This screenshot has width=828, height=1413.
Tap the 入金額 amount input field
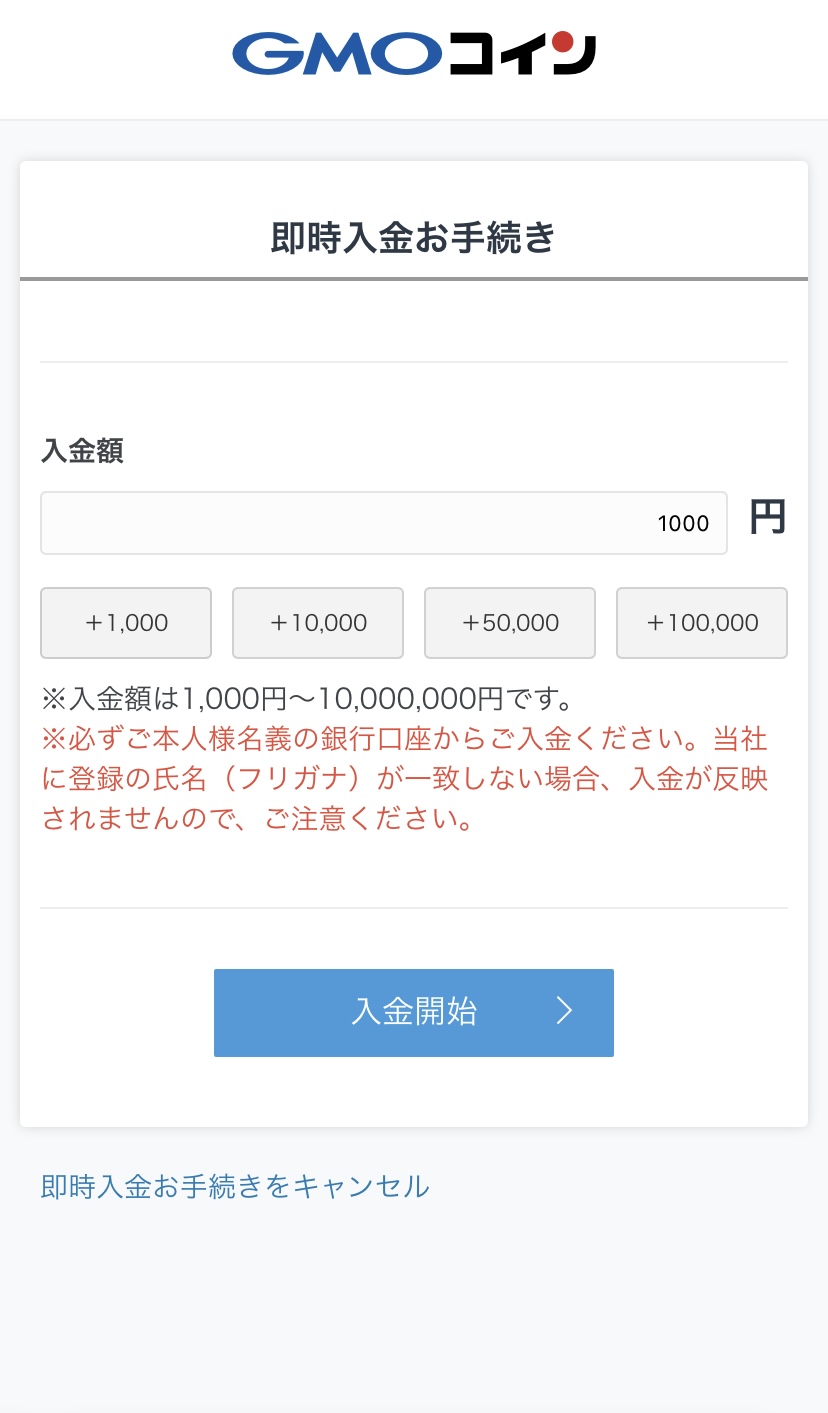pyautogui.click(x=383, y=523)
